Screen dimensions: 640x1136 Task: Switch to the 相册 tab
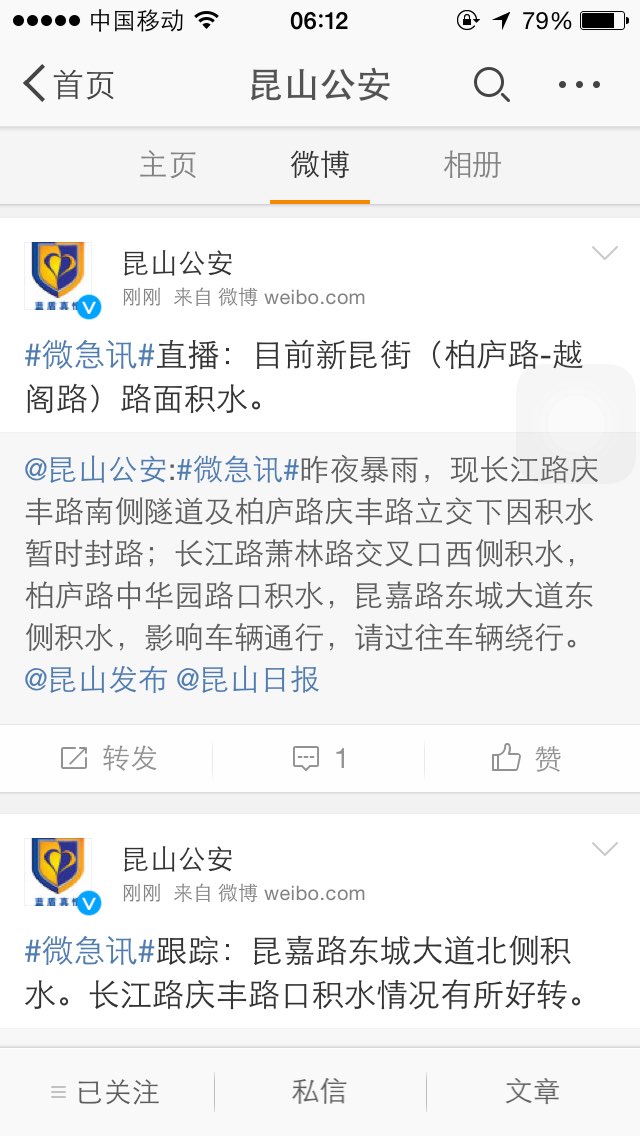click(x=472, y=165)
